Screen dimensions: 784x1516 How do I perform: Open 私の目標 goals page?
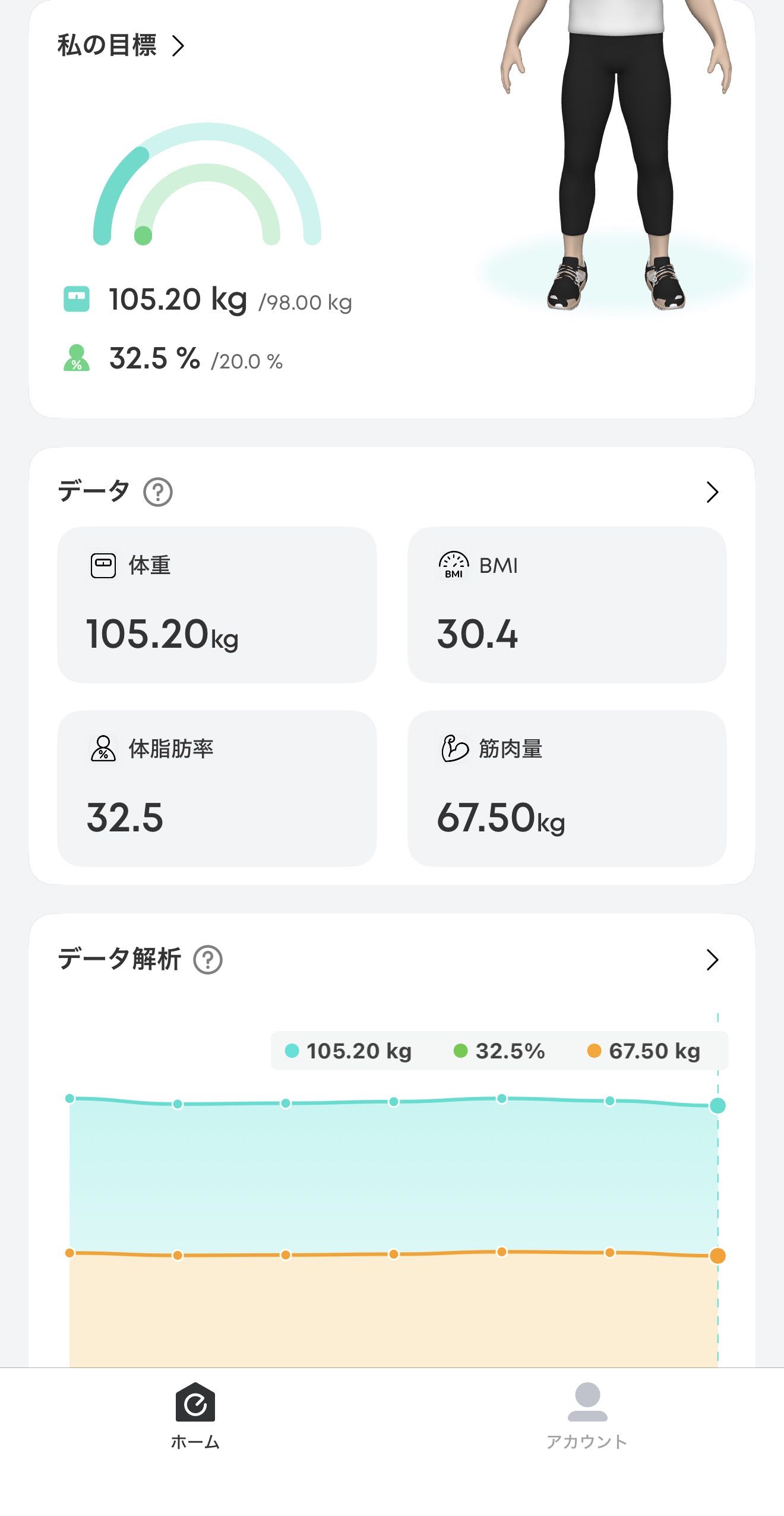pyautogui.click(x=121, y=46)
